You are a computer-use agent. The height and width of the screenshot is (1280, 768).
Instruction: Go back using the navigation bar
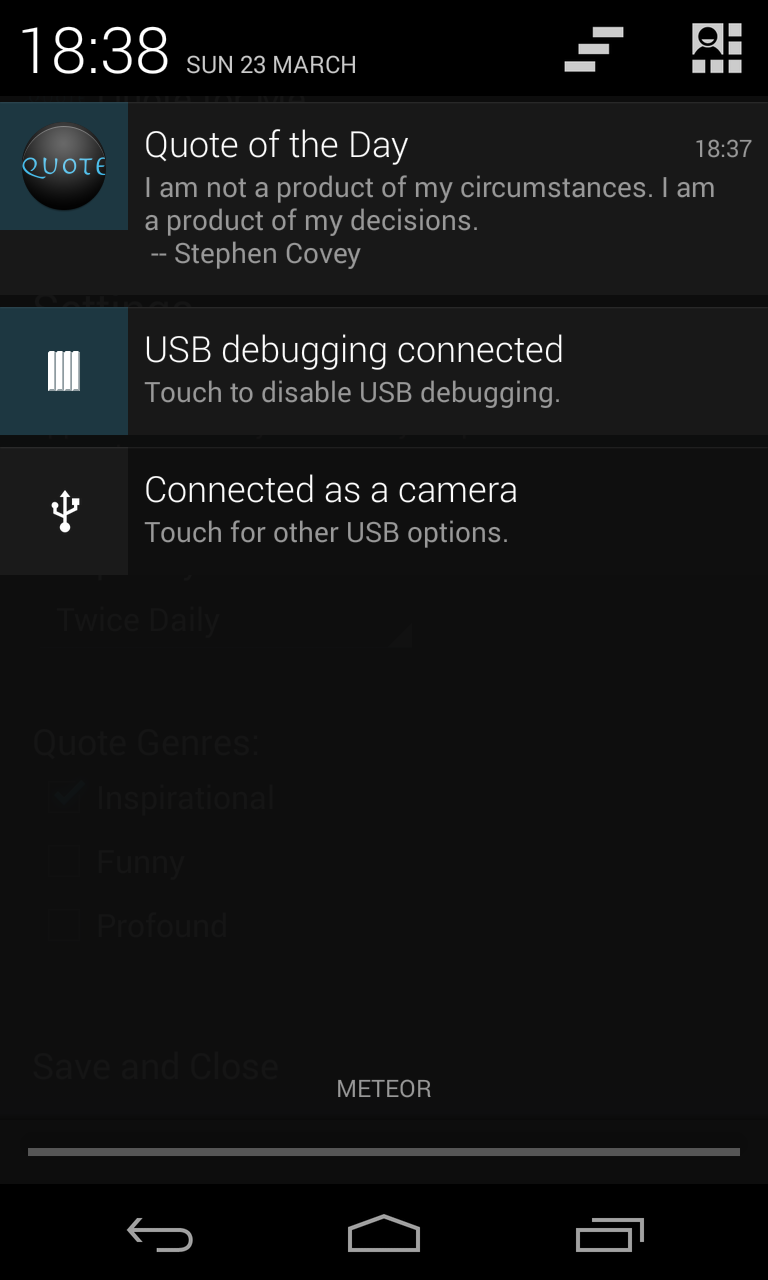(x=160, y=1234)
